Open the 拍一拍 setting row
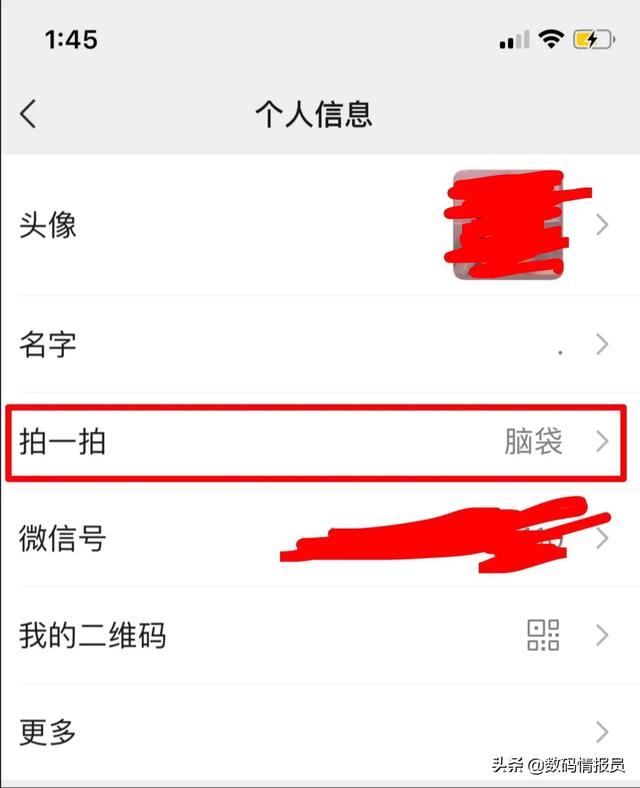This screenshot has height=788, width=640. click(320, 442)
